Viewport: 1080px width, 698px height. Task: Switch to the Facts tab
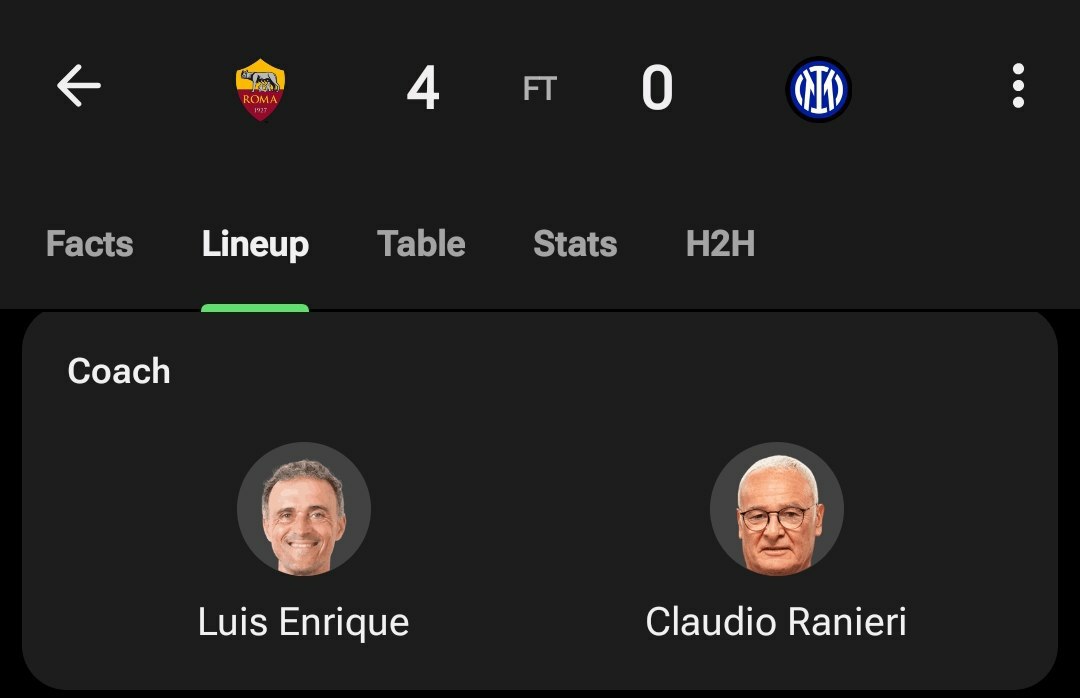coord(89,244)
